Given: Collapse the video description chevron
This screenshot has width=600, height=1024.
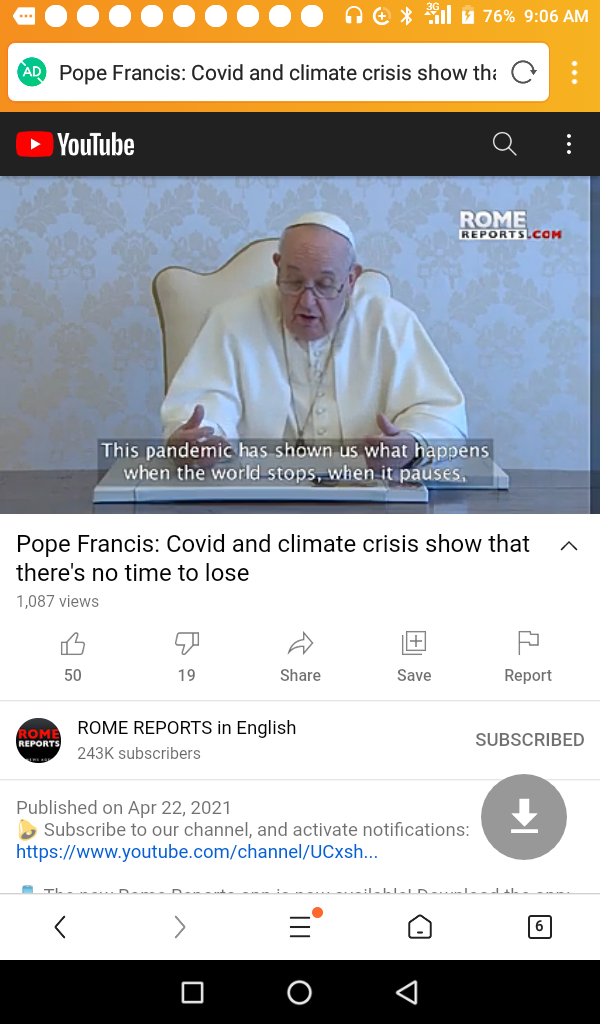Looking at the screenshot, I should 569,546.
